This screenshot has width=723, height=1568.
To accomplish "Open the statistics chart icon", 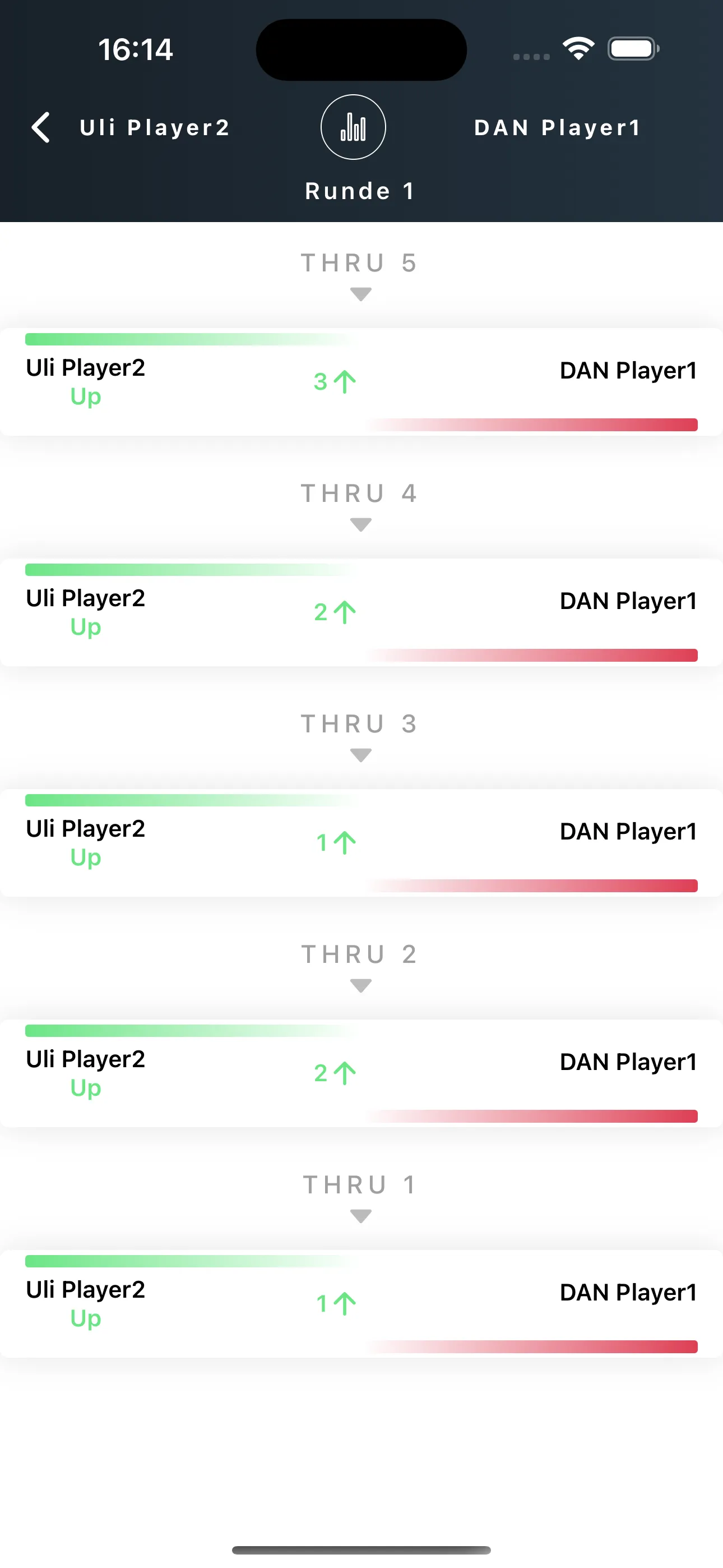I will [x=353, y=127].
